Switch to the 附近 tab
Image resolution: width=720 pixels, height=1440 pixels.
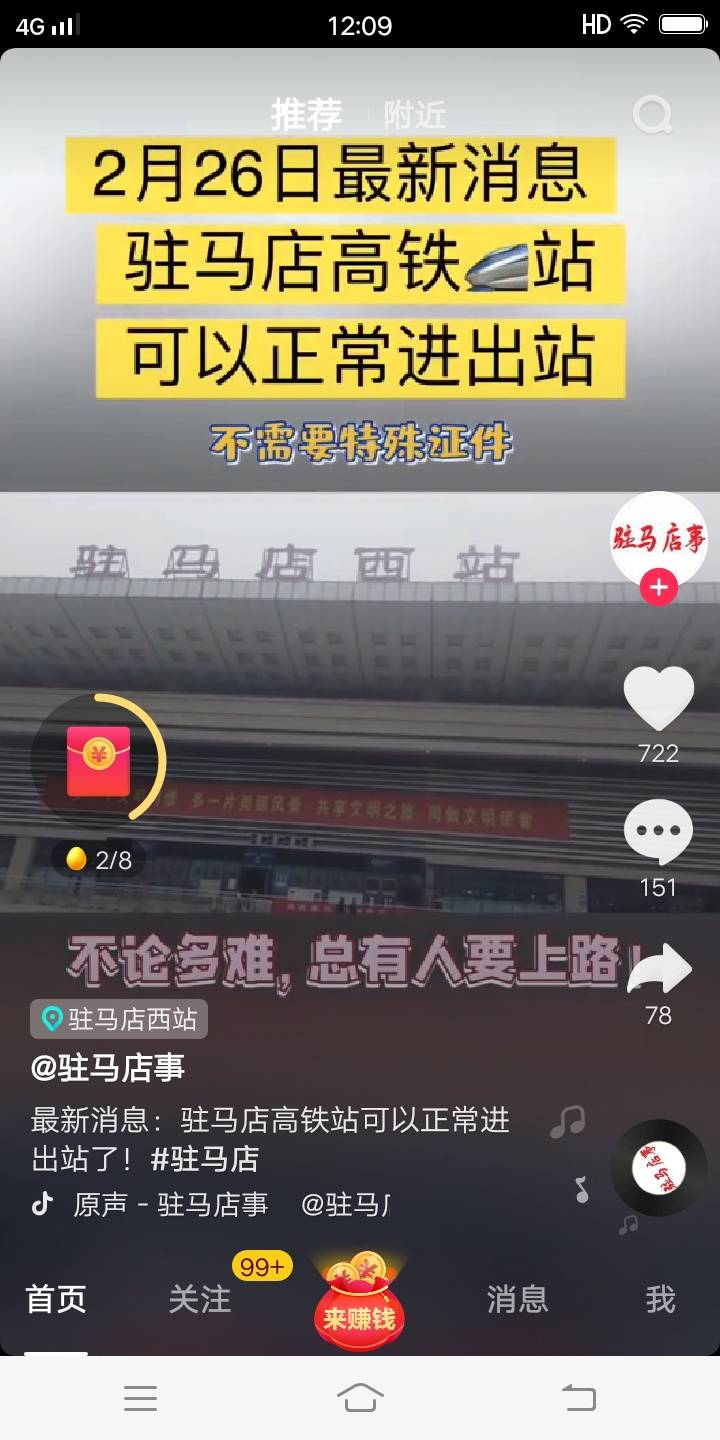coord(414,116)
